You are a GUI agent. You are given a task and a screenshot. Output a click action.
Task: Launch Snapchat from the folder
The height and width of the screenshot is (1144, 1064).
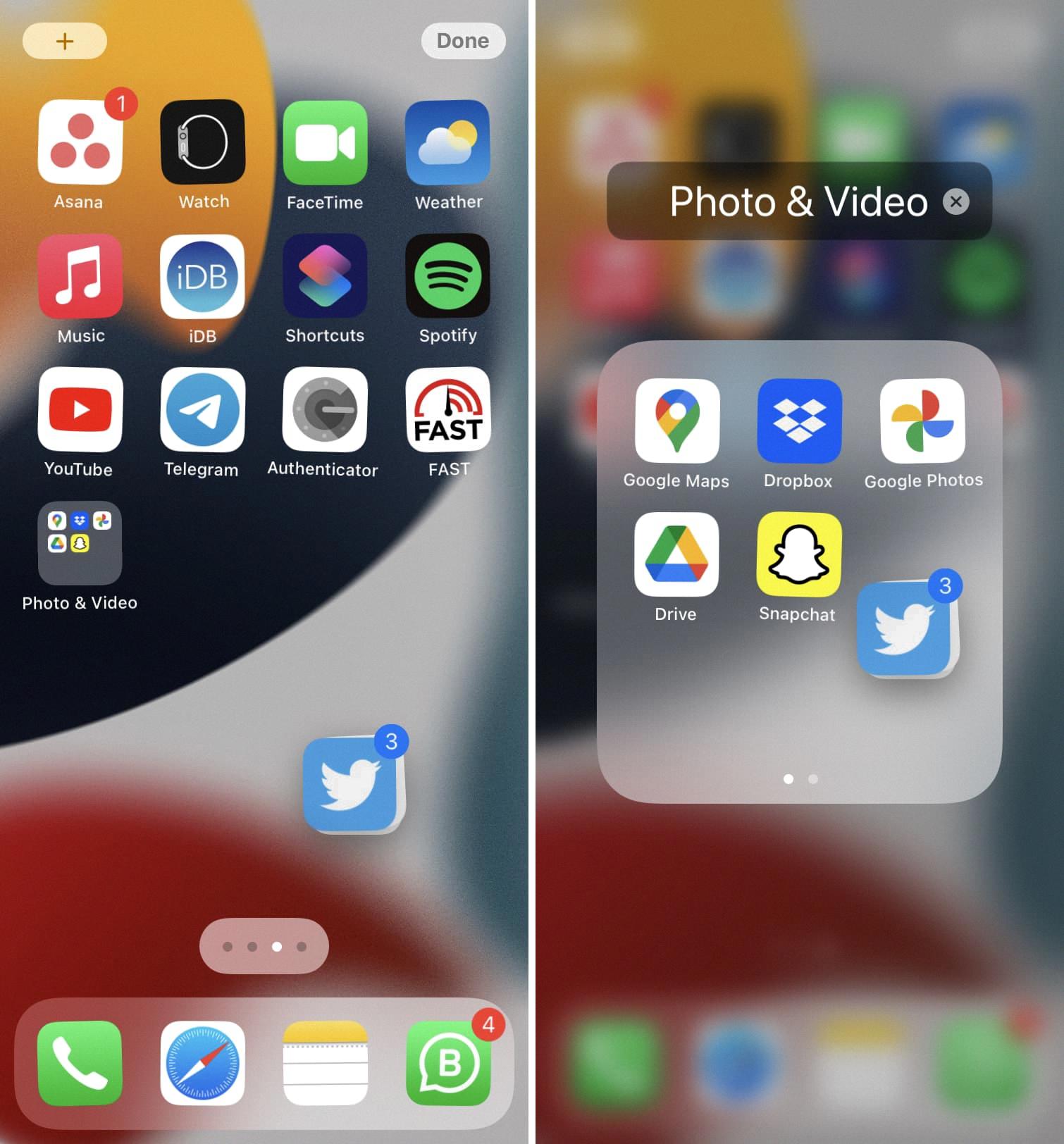798,555
